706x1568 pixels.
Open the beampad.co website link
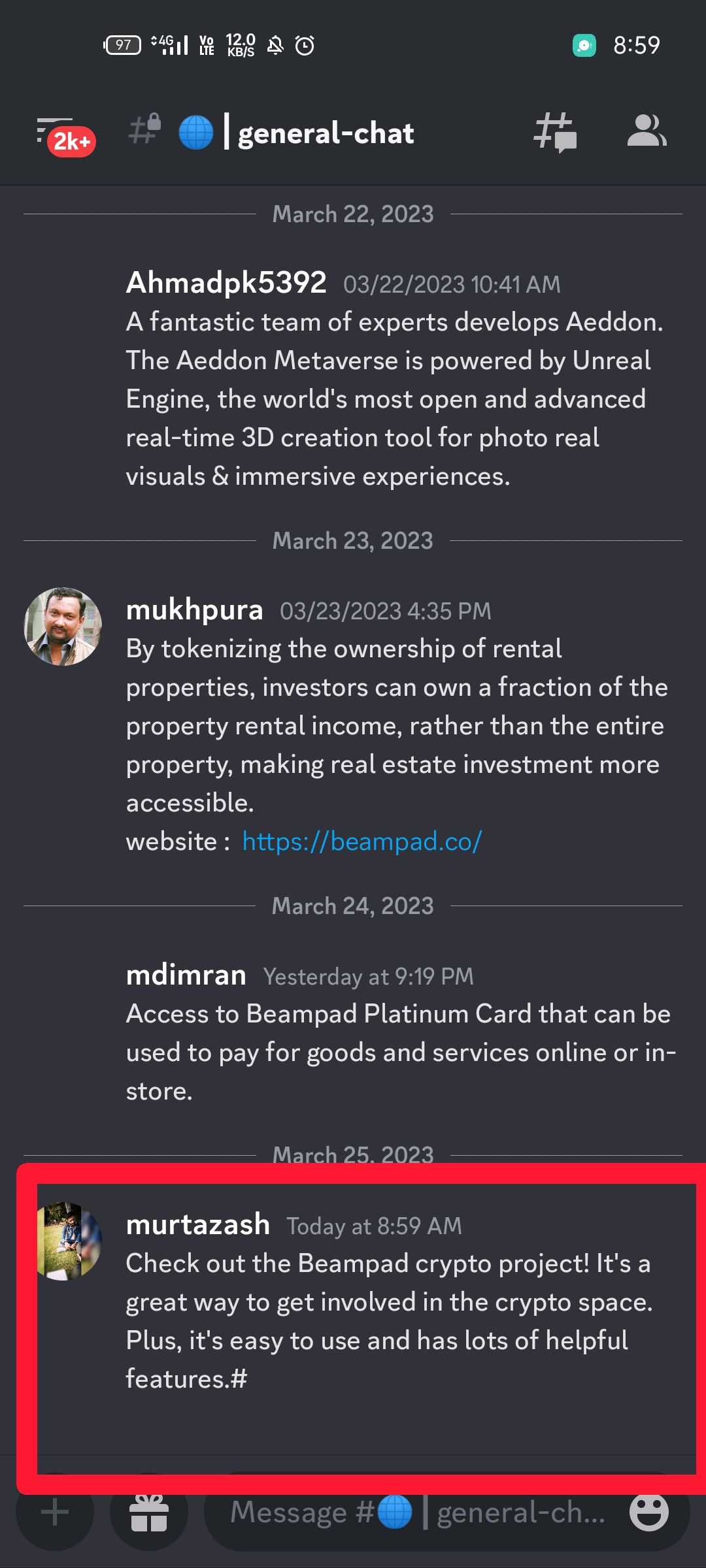pos(362,841)
